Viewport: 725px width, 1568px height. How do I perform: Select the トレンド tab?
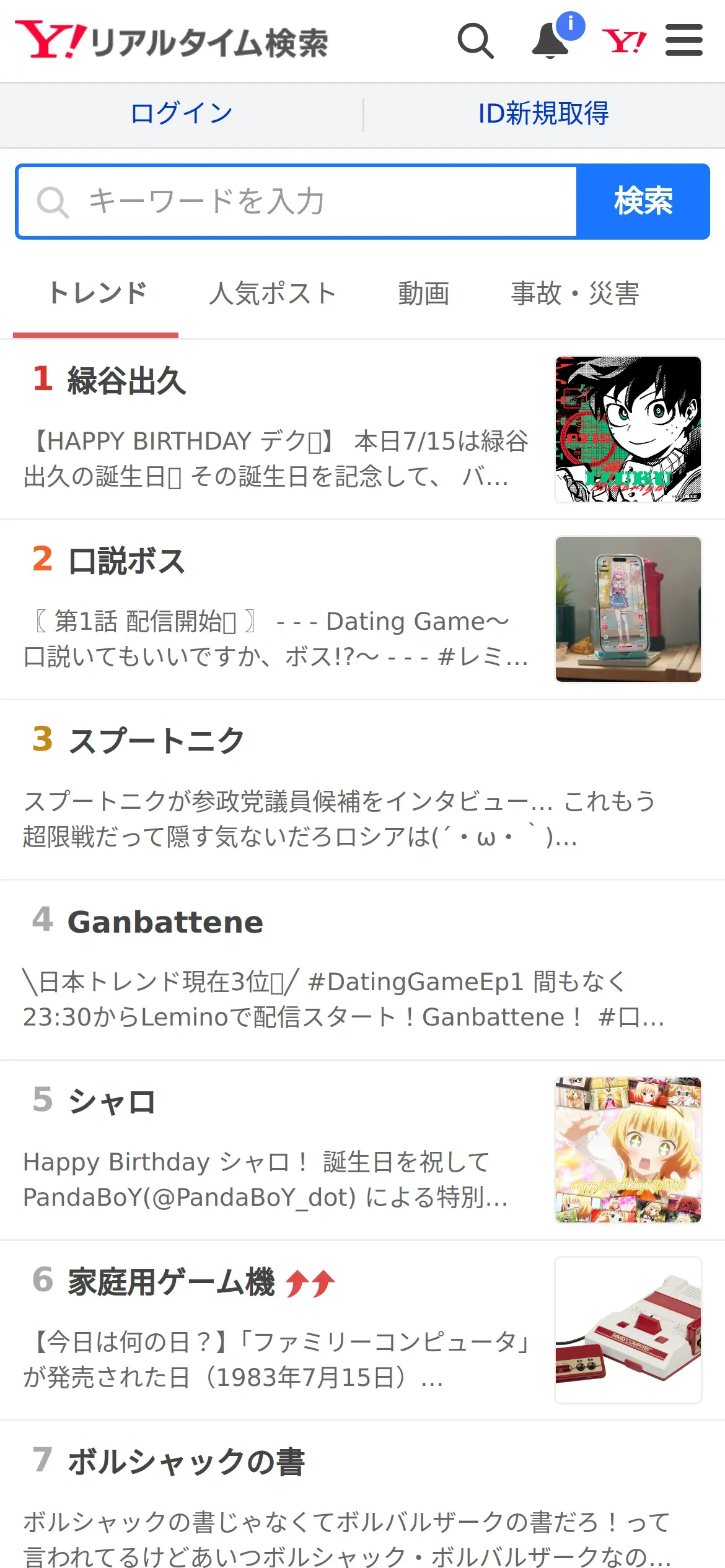point(97,294)
